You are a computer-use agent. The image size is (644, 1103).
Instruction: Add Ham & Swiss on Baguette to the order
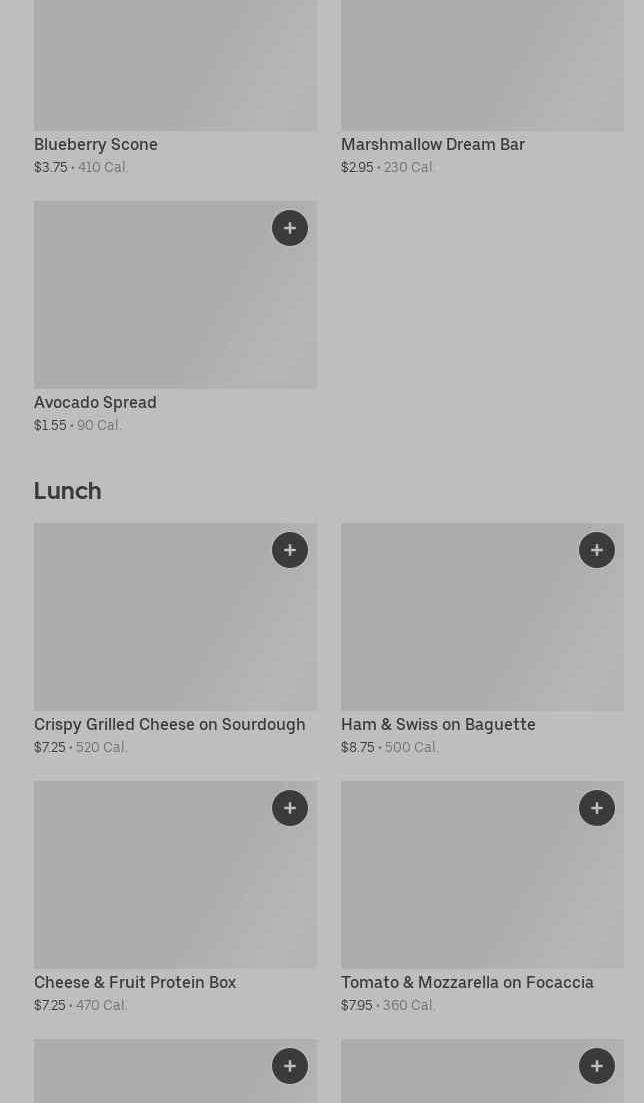pos(597,550)
